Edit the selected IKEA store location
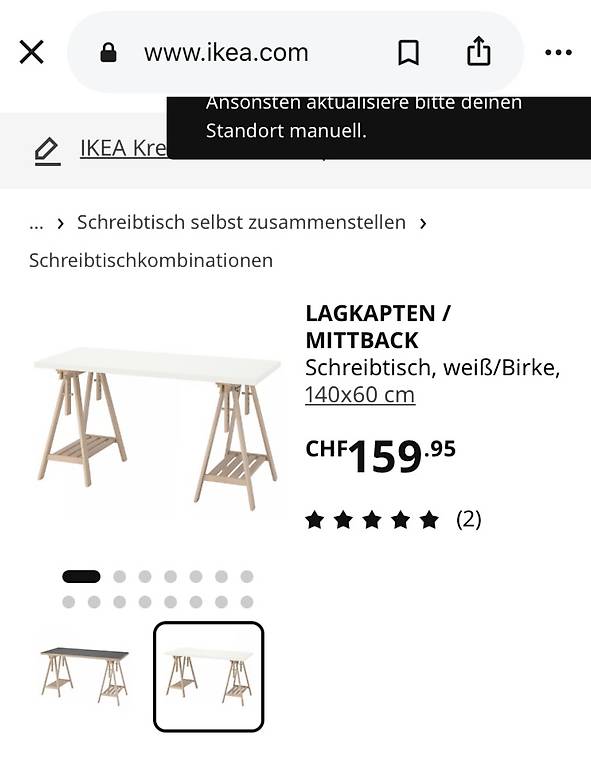Image resolution: width=591 pixels, height=768 pixels. 47,151
